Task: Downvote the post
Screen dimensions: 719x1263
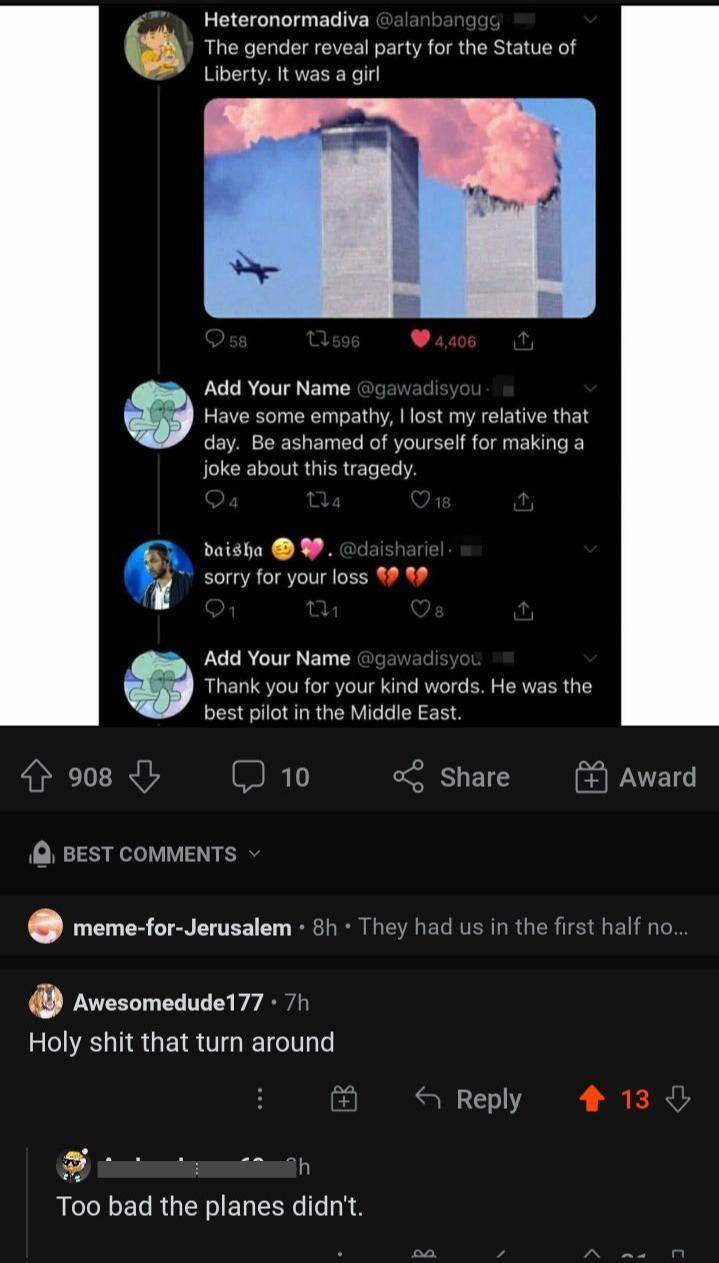Action: coord(145,777)
